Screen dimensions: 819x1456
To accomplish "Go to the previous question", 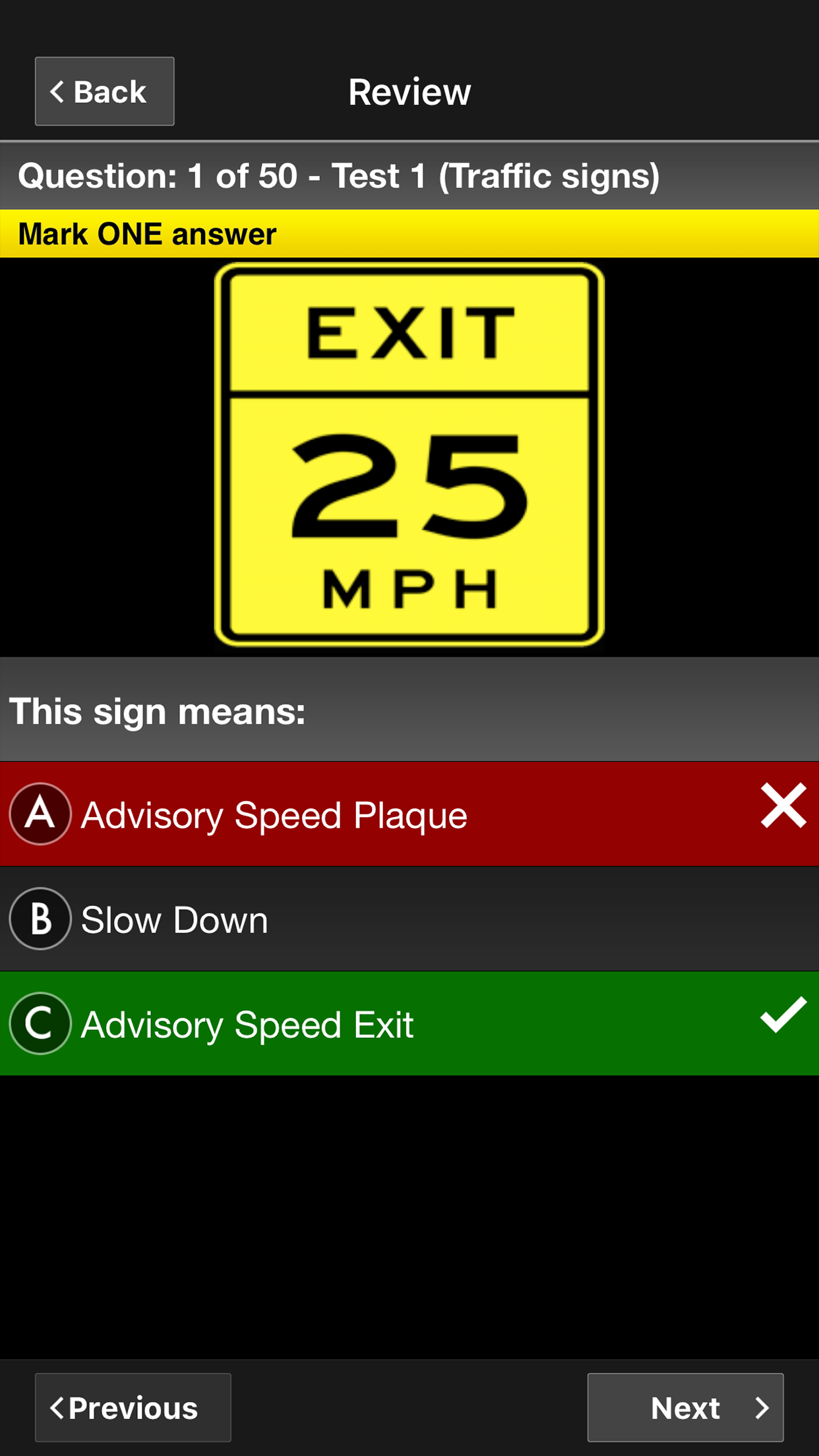I will (133, 1408).
